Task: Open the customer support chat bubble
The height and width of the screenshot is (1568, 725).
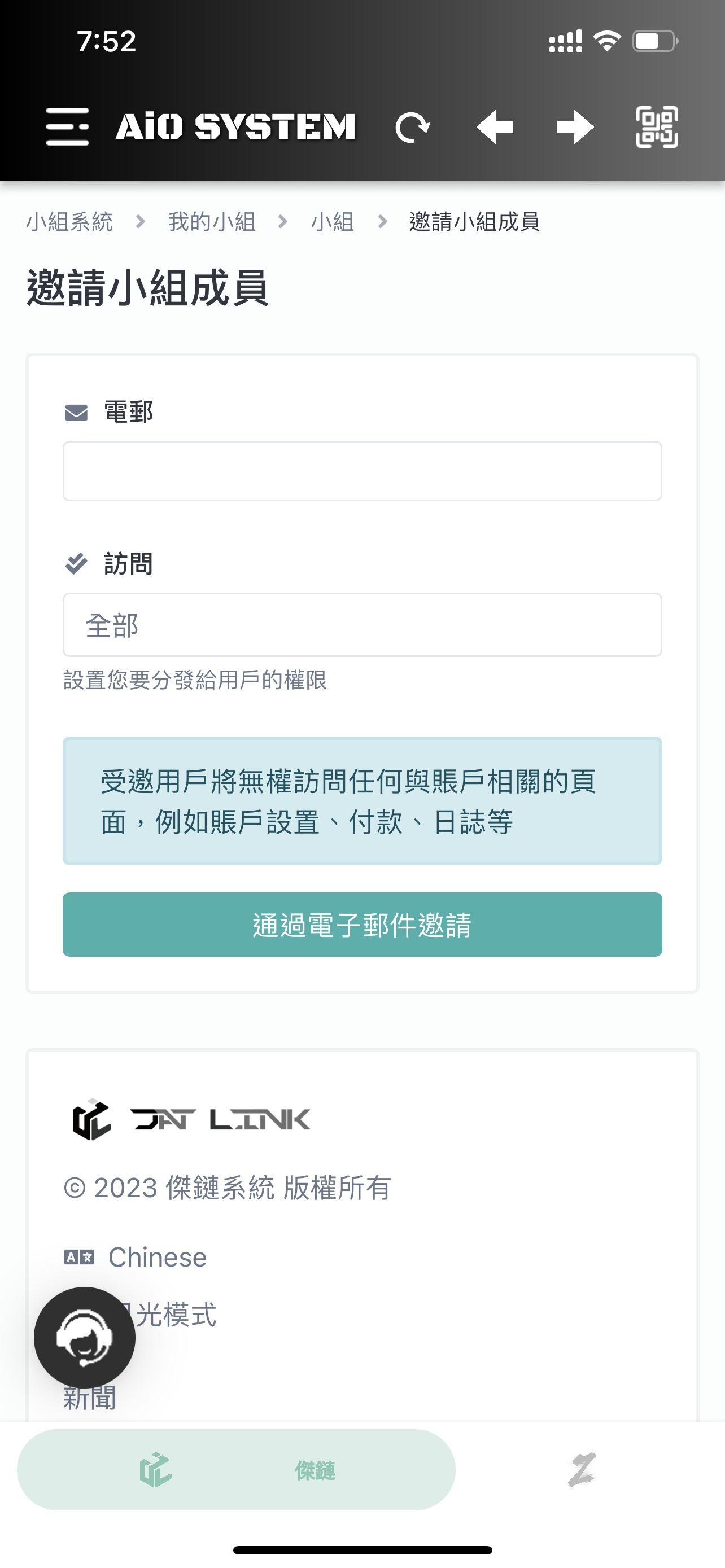Action: (x=85, y=1337)
